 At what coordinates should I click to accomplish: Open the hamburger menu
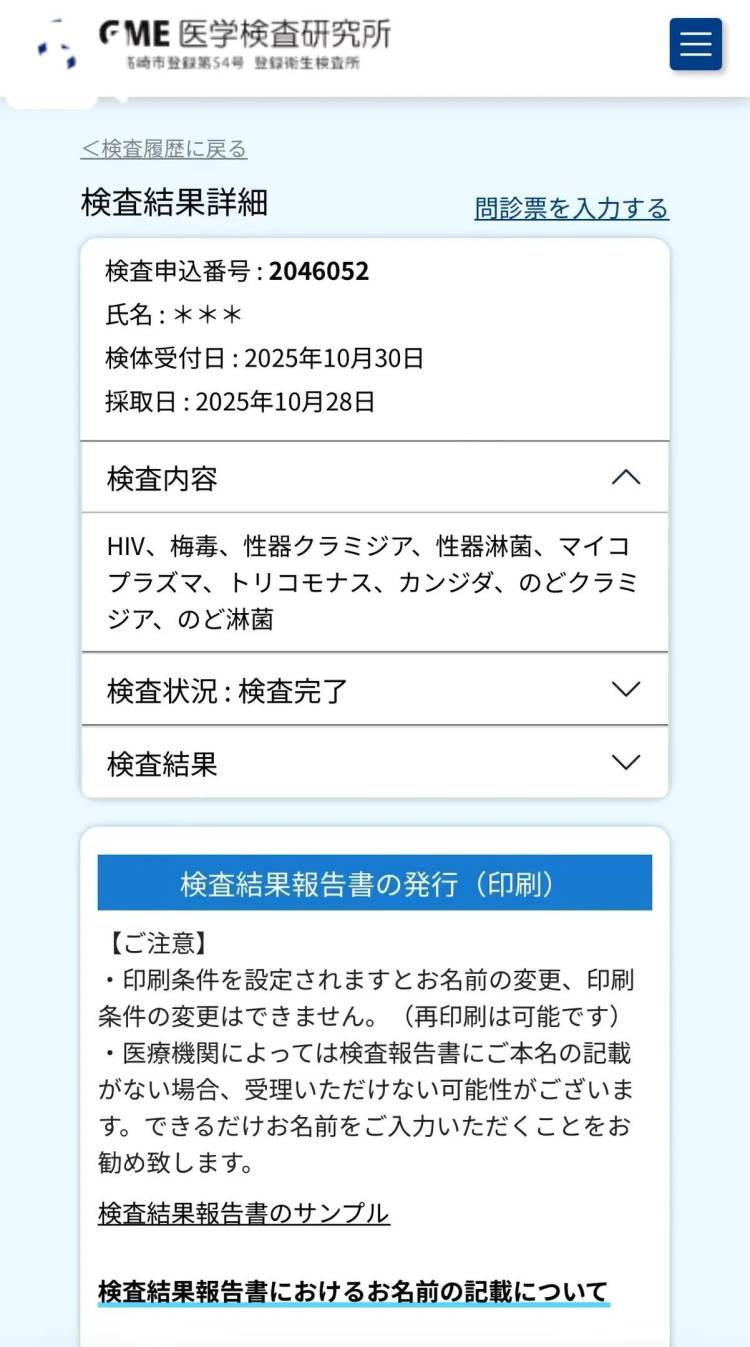695,45
